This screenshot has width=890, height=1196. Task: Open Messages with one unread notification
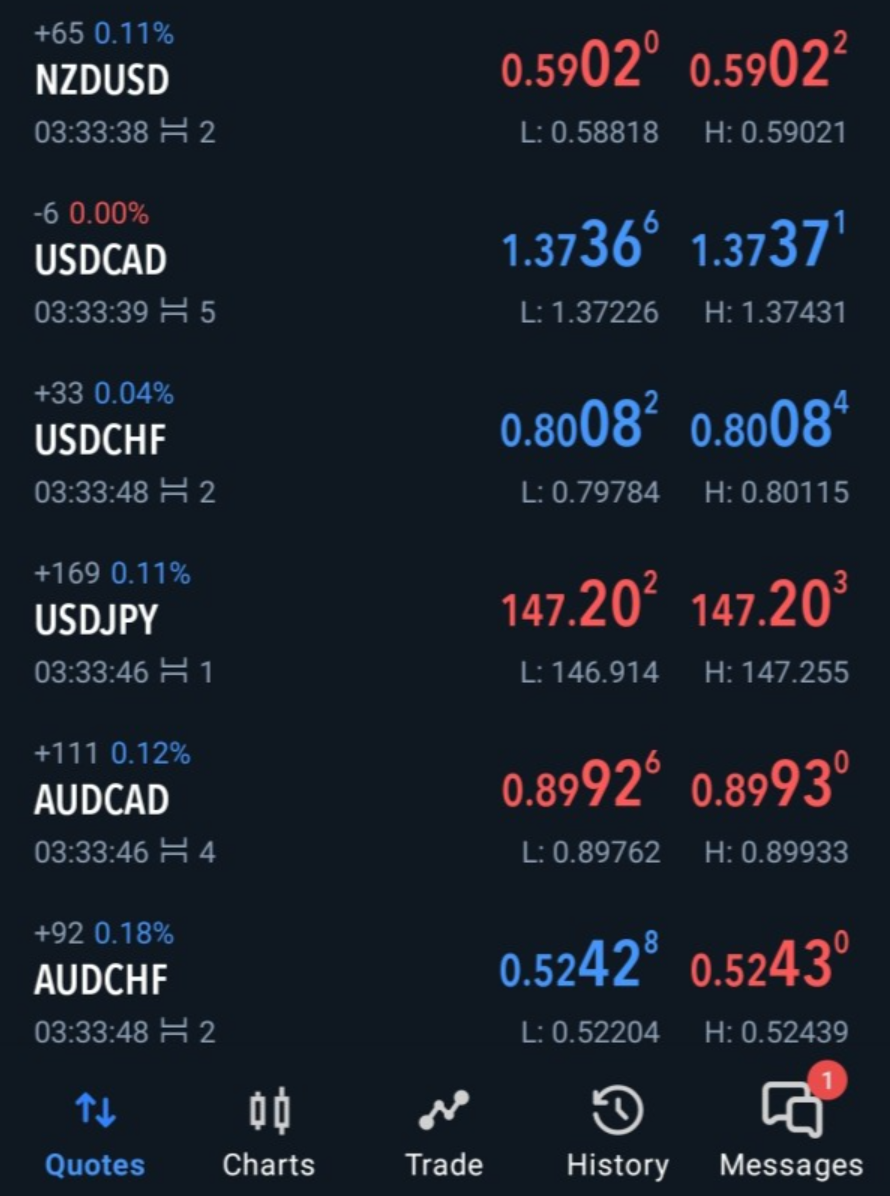(791, 1133)
